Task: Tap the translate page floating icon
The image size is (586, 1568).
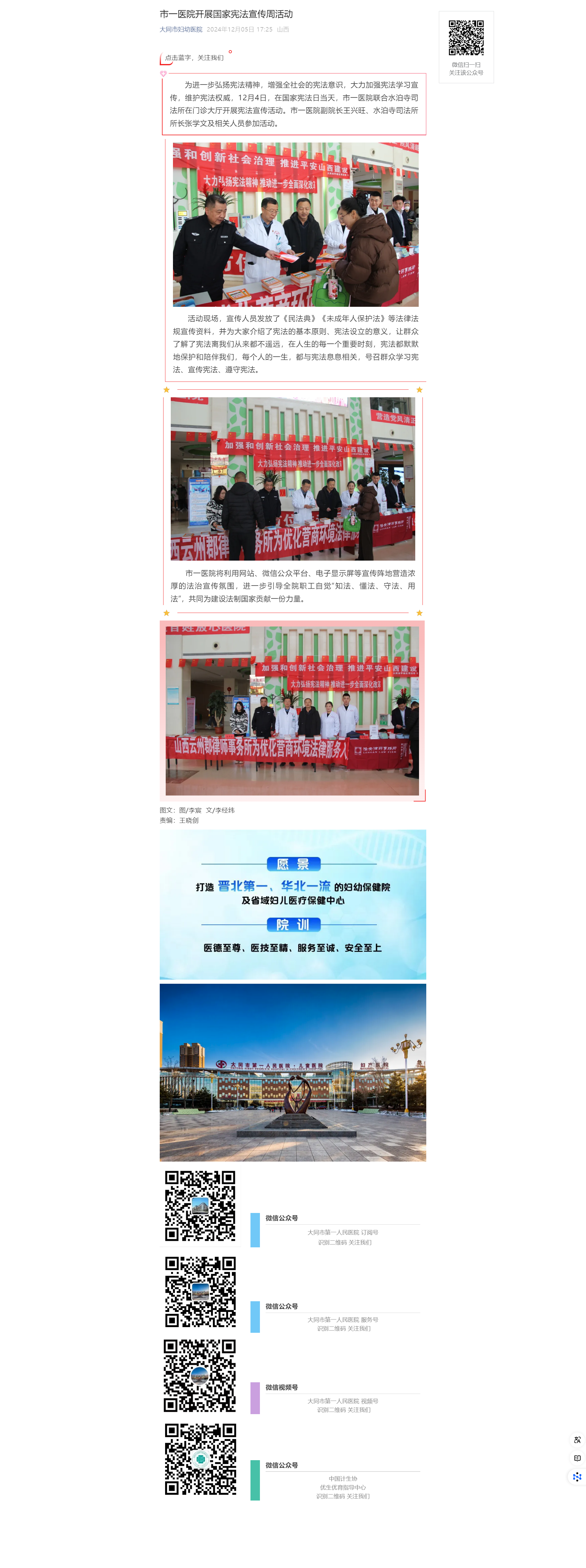Action: [577, 1440]
